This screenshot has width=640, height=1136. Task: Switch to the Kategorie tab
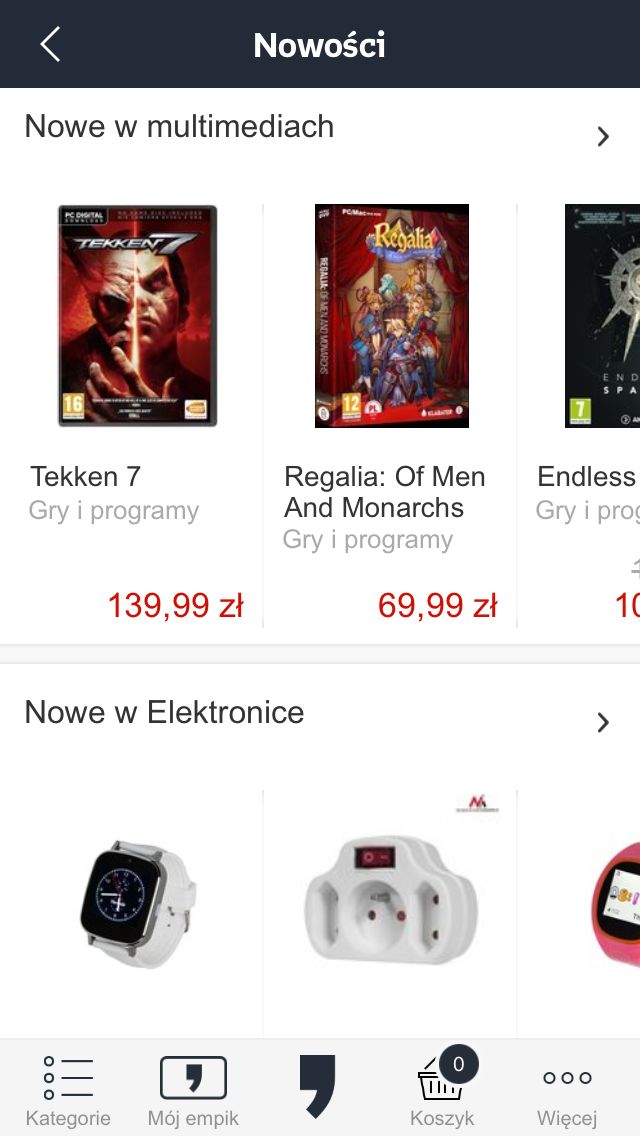click(x=67, y=1090)
